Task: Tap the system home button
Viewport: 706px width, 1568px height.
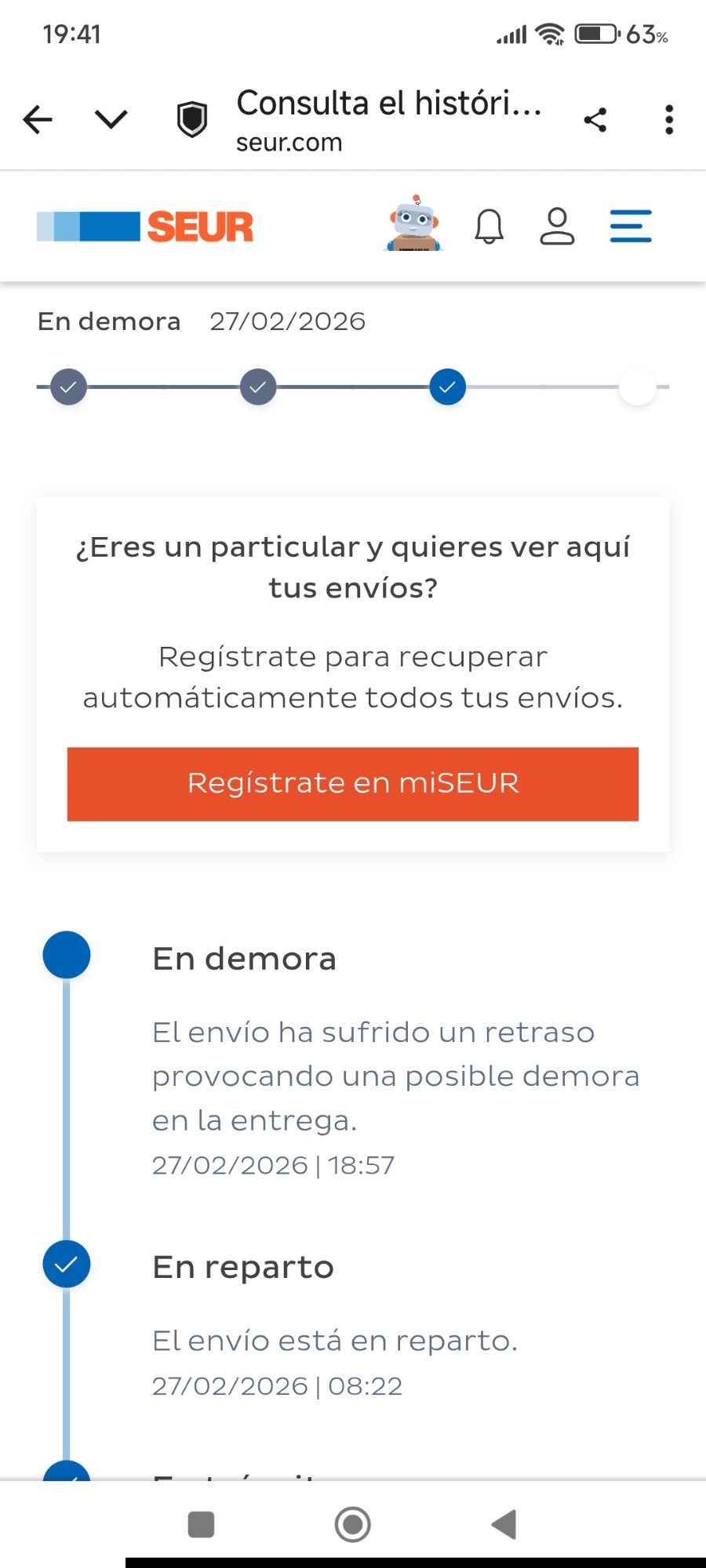Action: click(353, 1524)
